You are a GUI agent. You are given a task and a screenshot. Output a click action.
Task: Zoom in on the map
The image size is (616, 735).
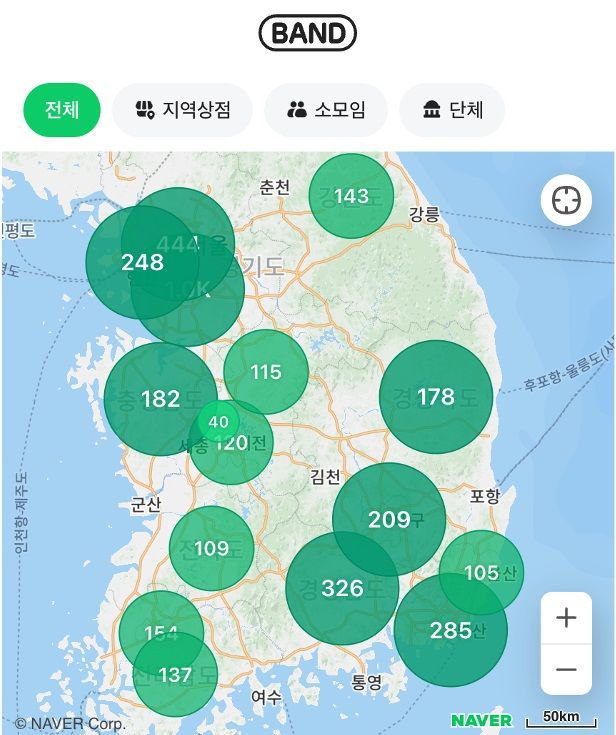click(x=566, y=618)
